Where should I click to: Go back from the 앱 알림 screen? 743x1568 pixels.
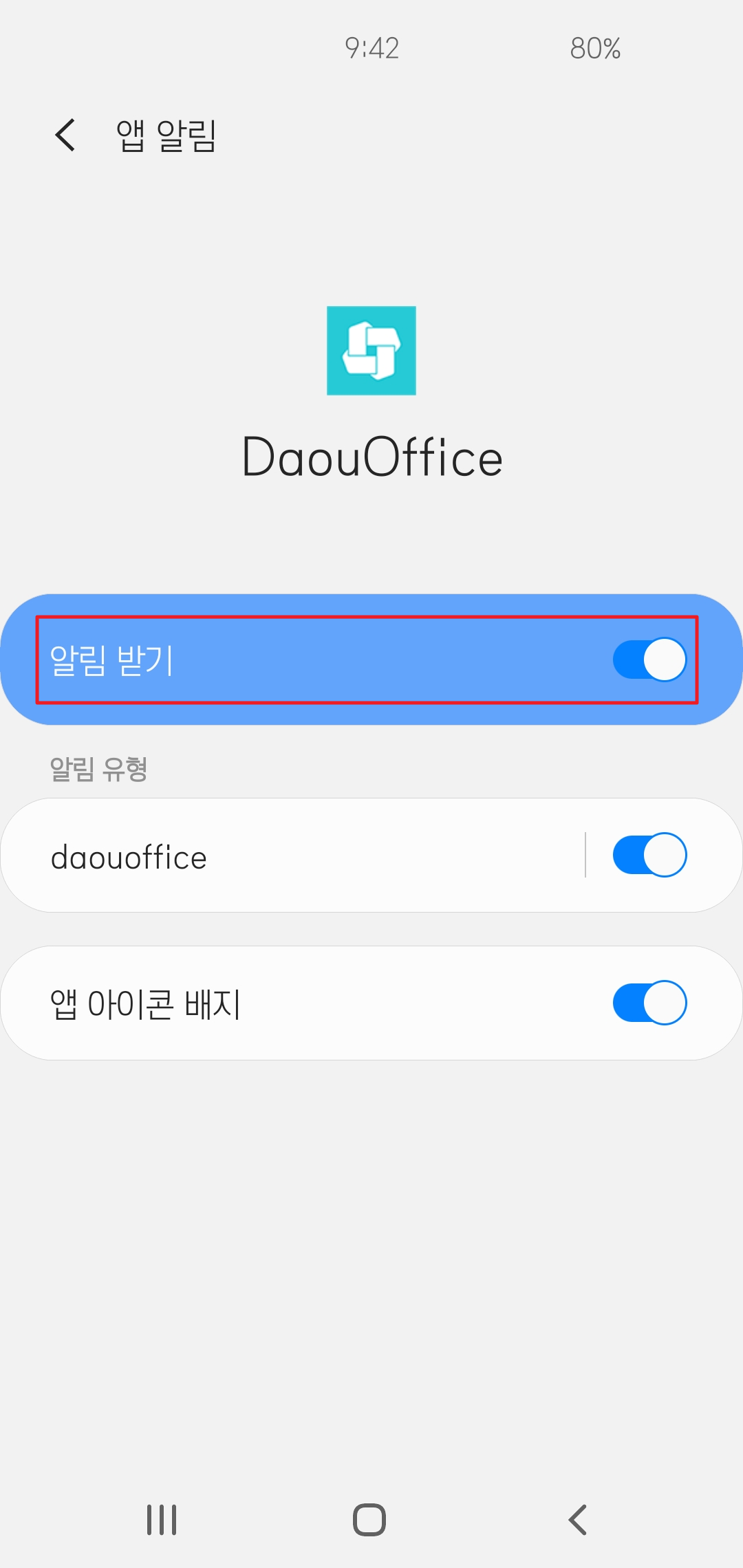[65, 135]
